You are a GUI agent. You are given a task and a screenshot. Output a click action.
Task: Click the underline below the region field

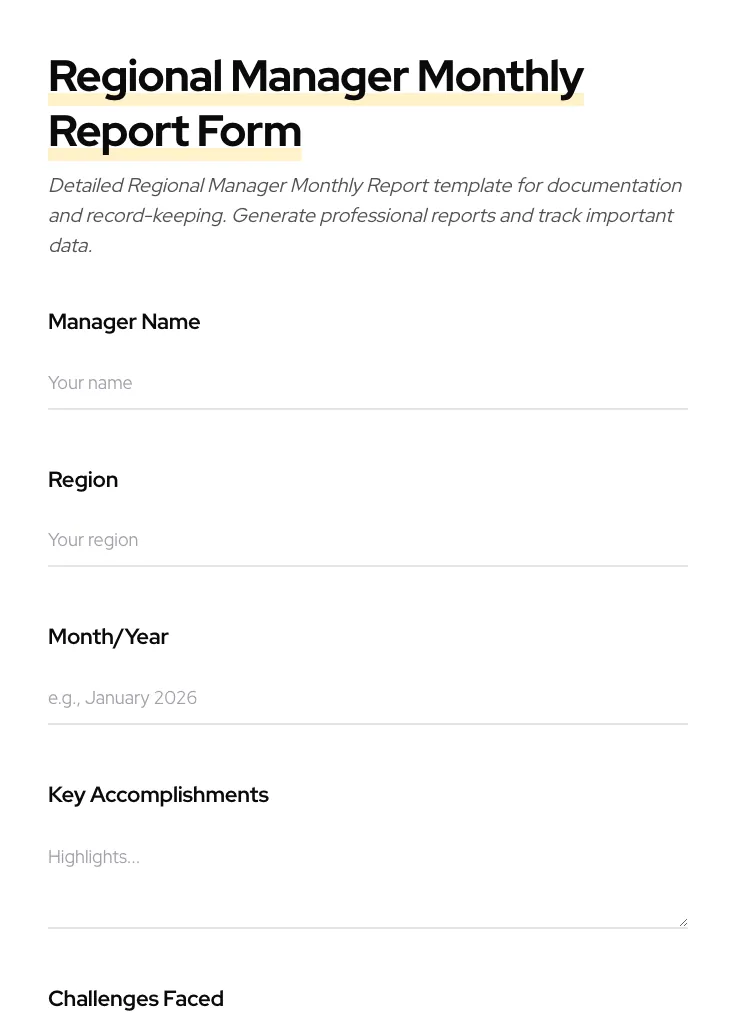click(x=368, y=566)
